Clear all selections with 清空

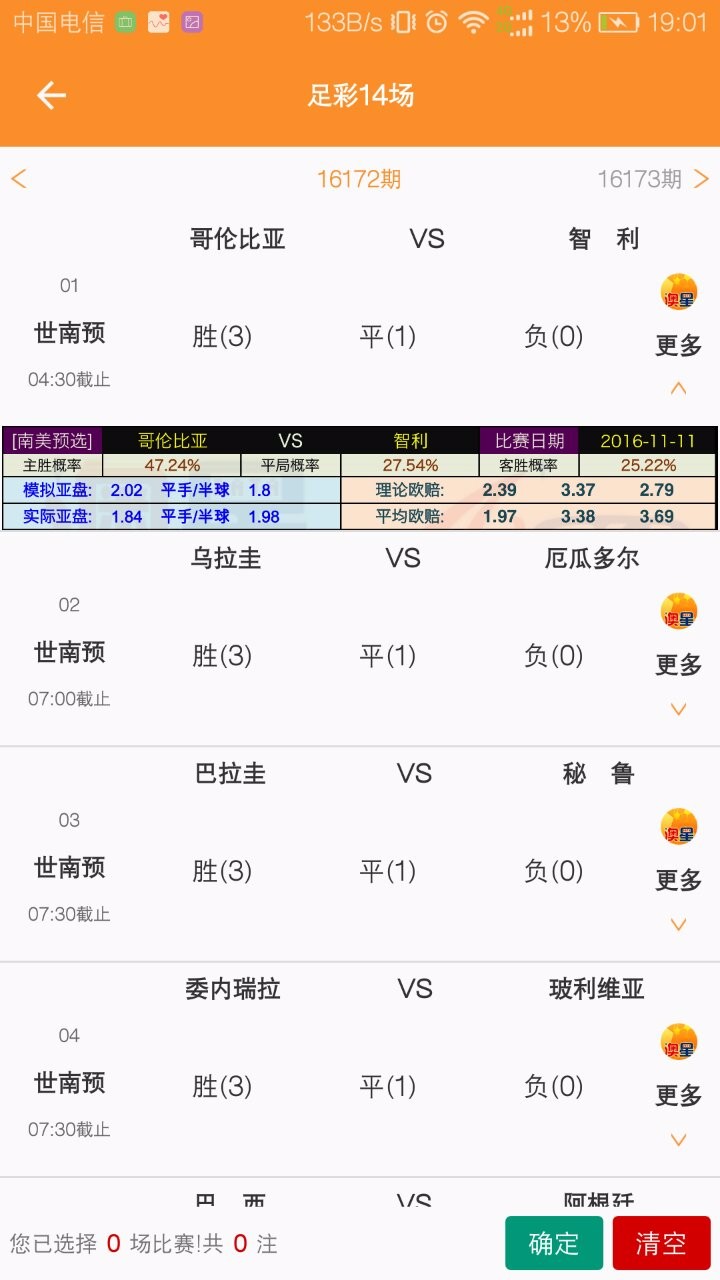(661, 1243)
